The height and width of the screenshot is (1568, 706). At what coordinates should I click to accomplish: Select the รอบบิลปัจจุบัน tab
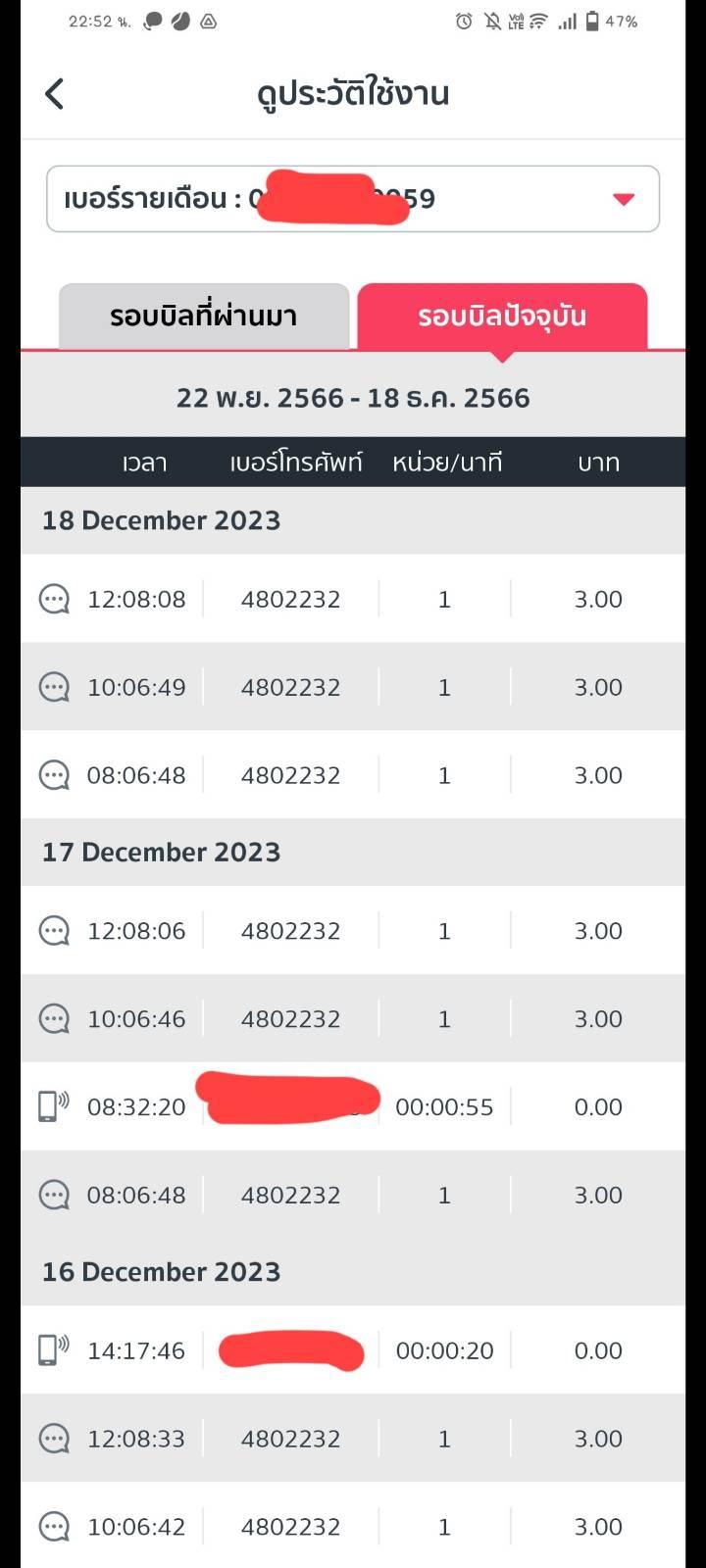(x=502, y=317)
